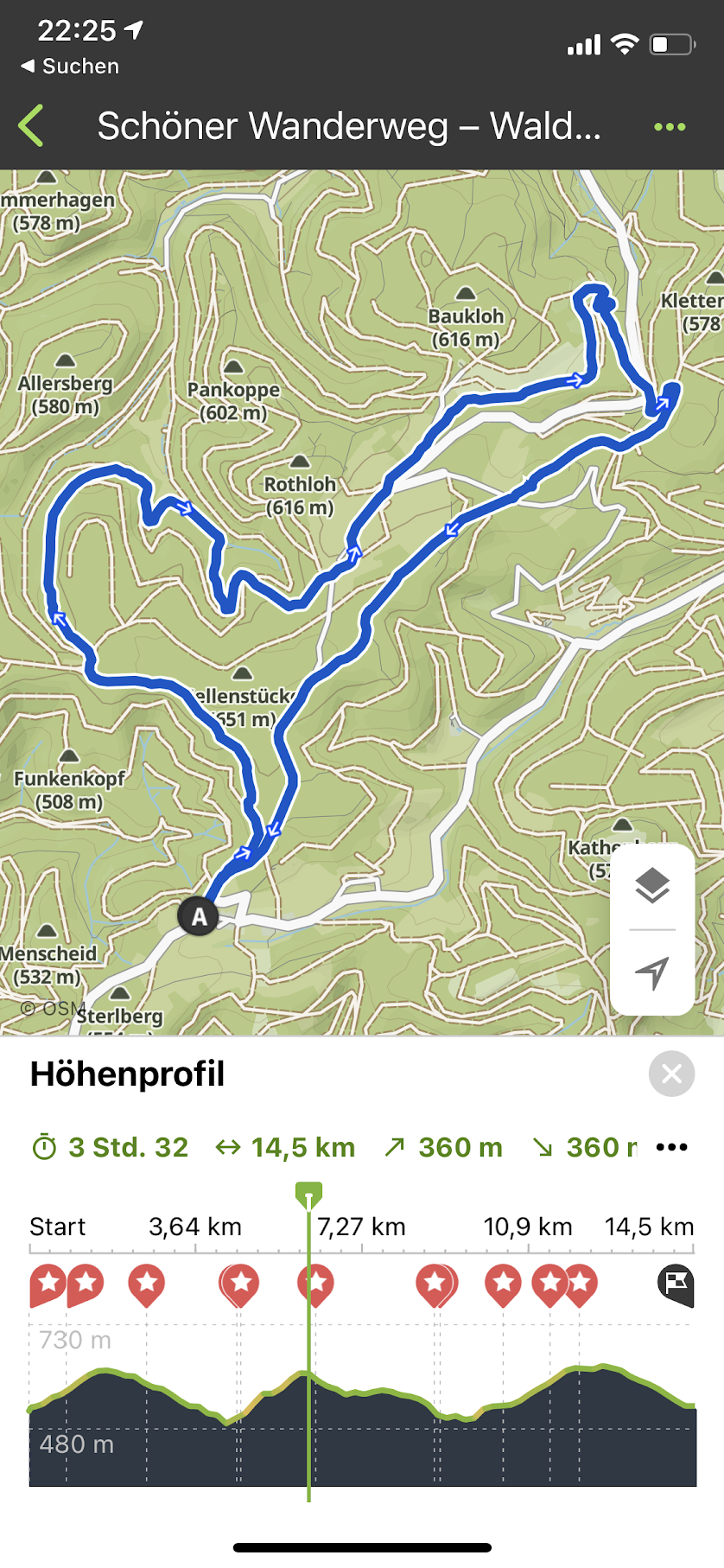The image size is (724, 1568).
Task: Close the Höhenprofil panel
Action: [671, 1074]
